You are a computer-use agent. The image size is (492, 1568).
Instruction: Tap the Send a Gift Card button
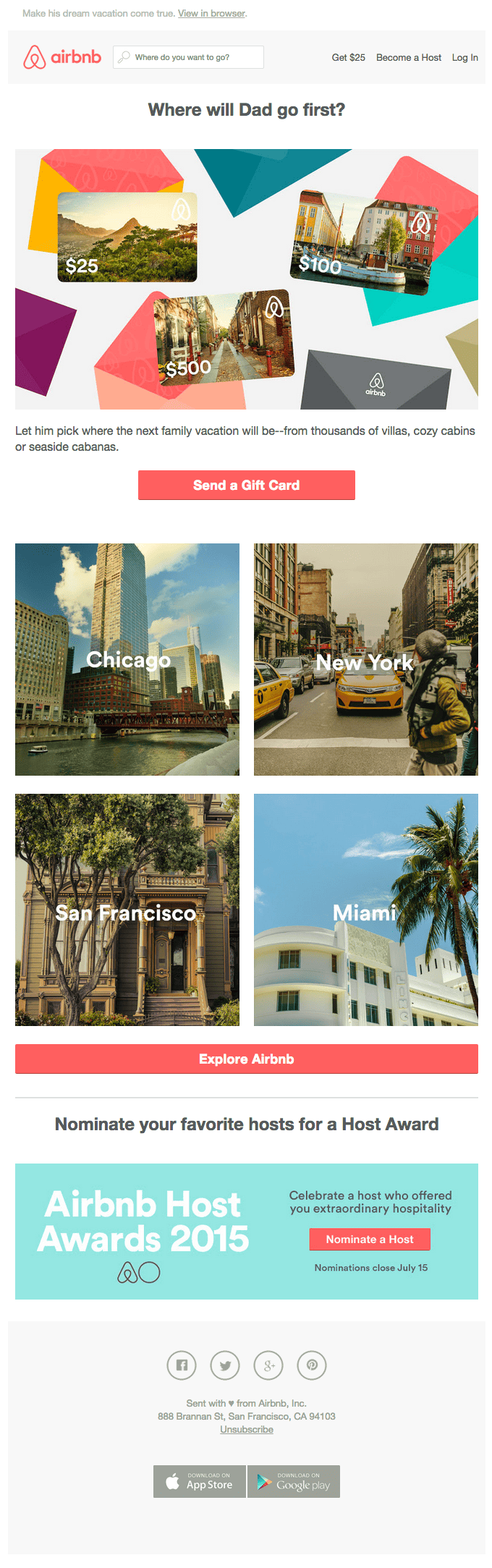click(x=246, y=485)
